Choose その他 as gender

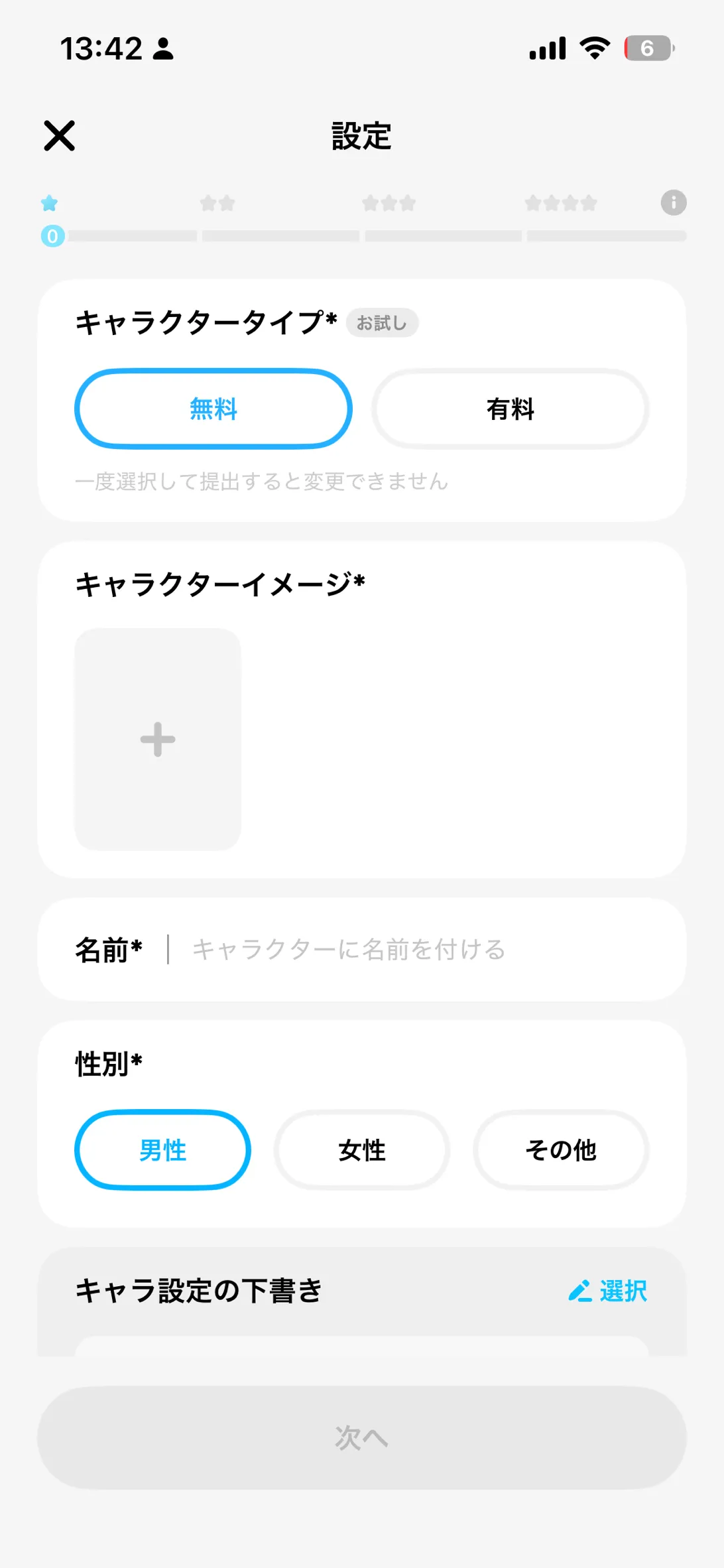561,1150
